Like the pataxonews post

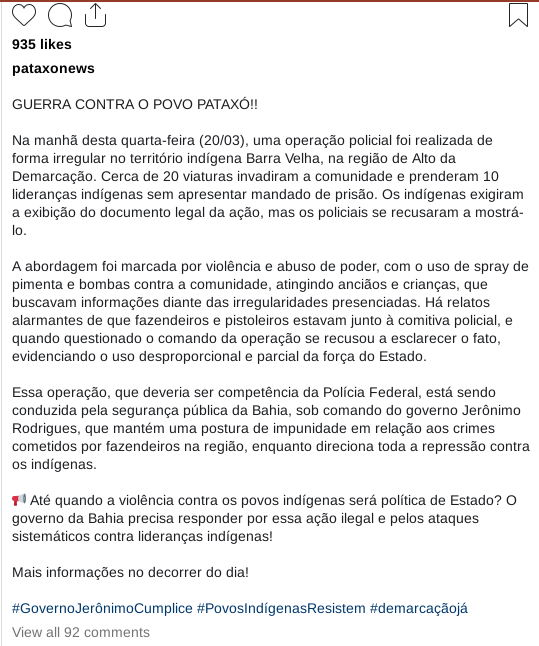(24, 15)
